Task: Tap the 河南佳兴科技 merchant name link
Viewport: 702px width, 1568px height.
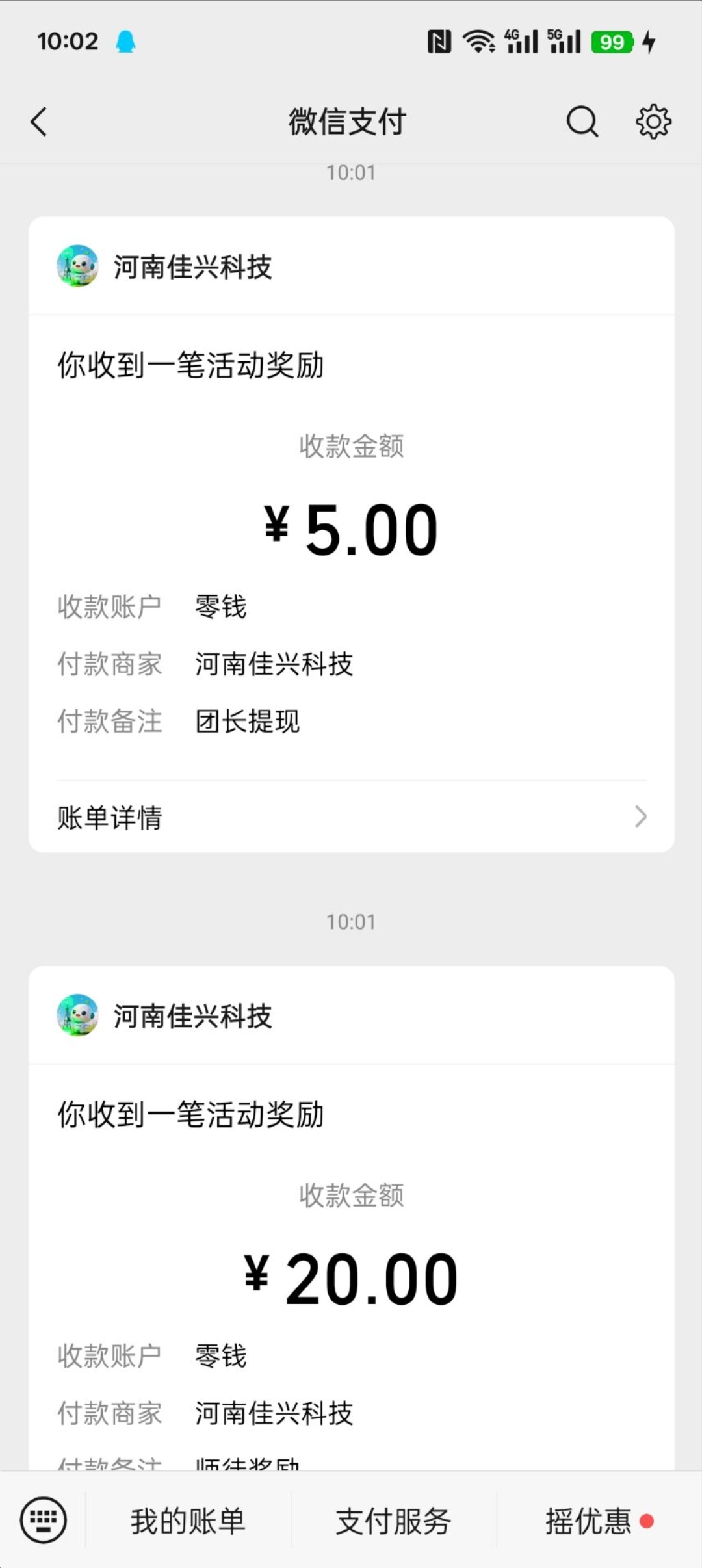Action: click(x=194, y=265)
